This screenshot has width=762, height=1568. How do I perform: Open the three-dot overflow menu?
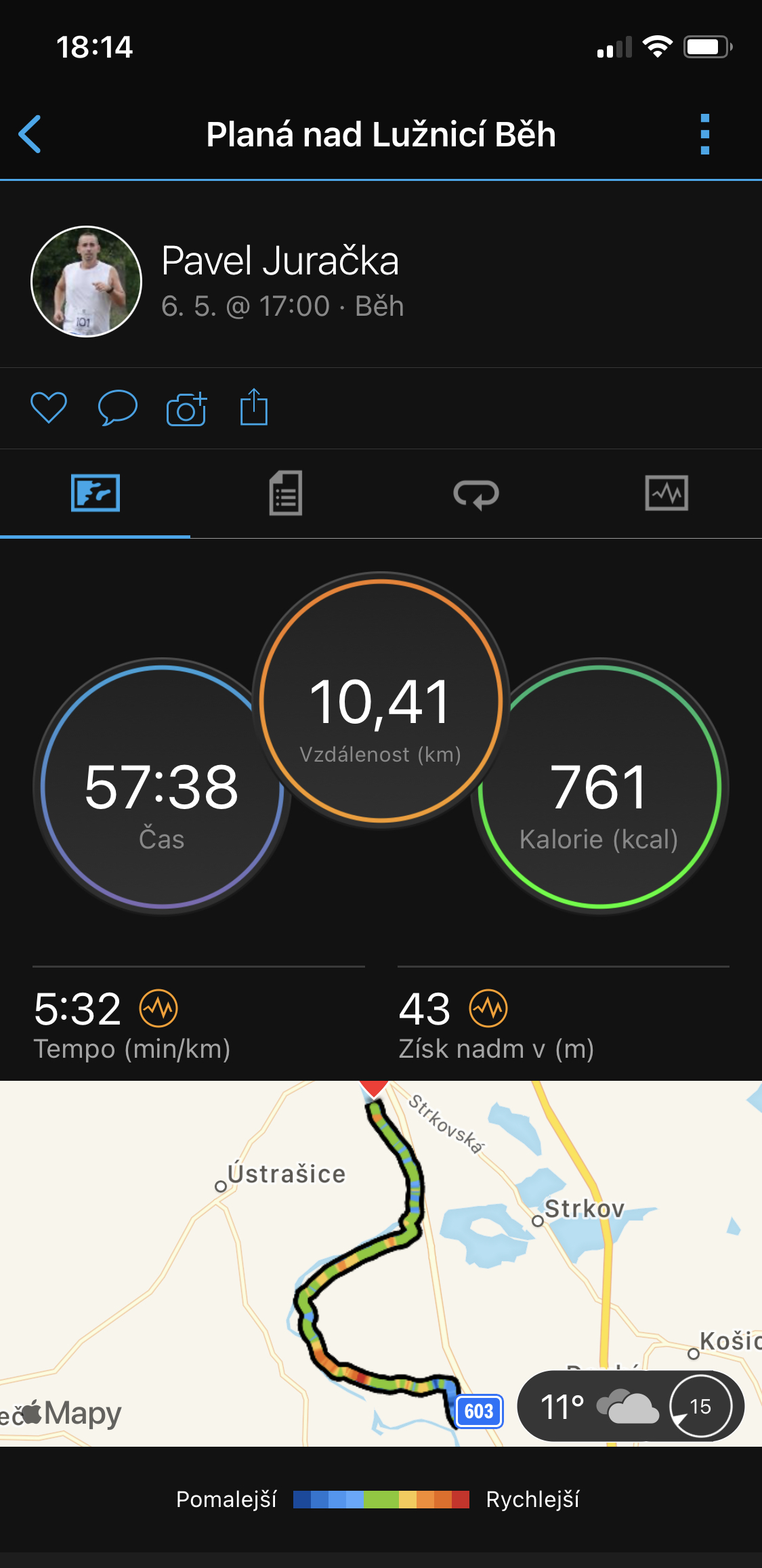click(704, 134)
